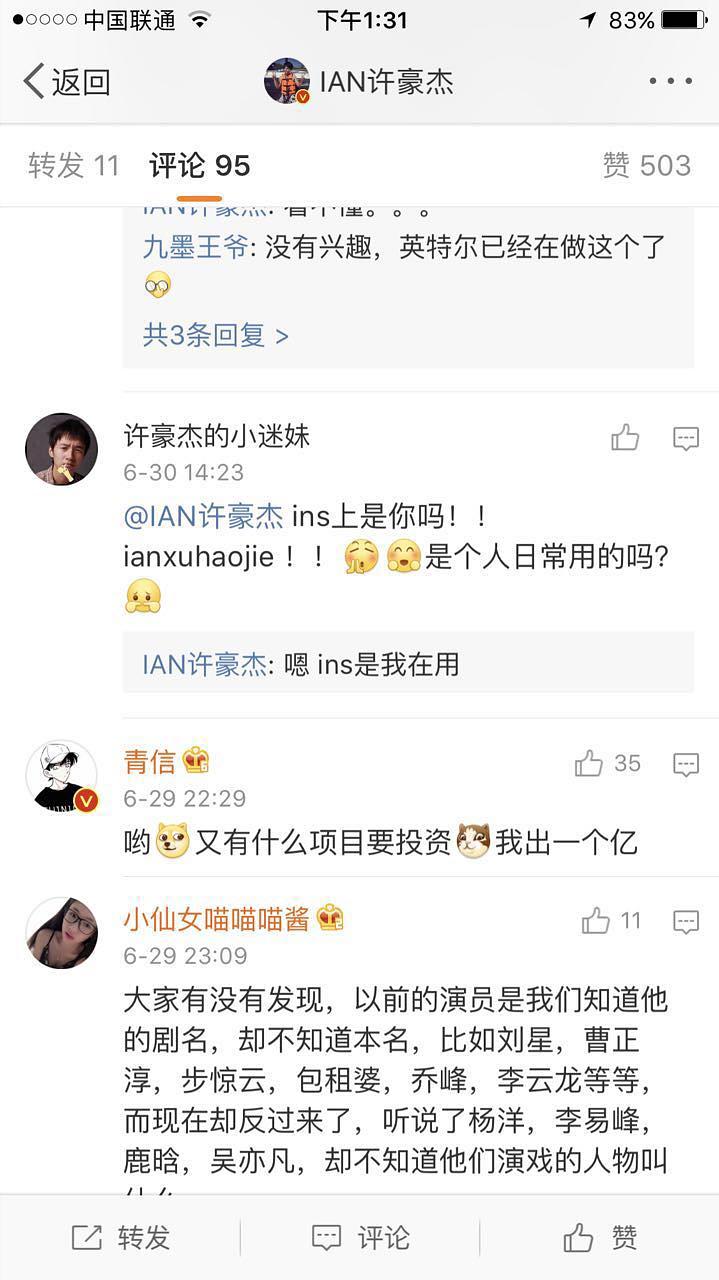Open the three-dot overflow menu
This screenshot has height=1280, width=719.
click(670, 82)
